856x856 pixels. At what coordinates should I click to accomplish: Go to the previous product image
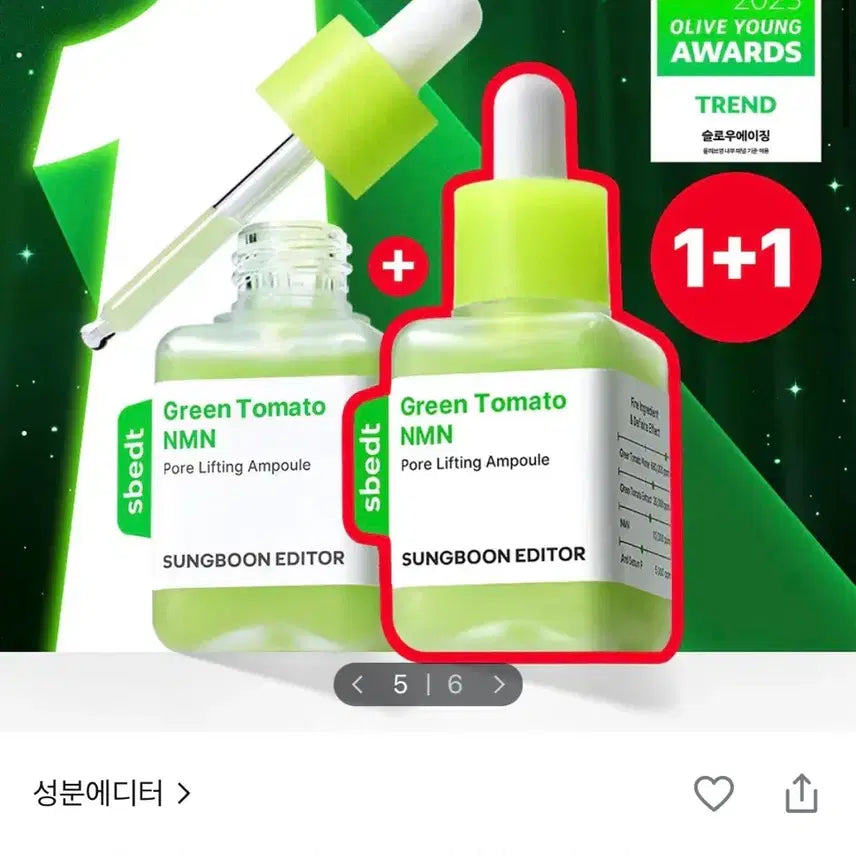click(358, 685)
